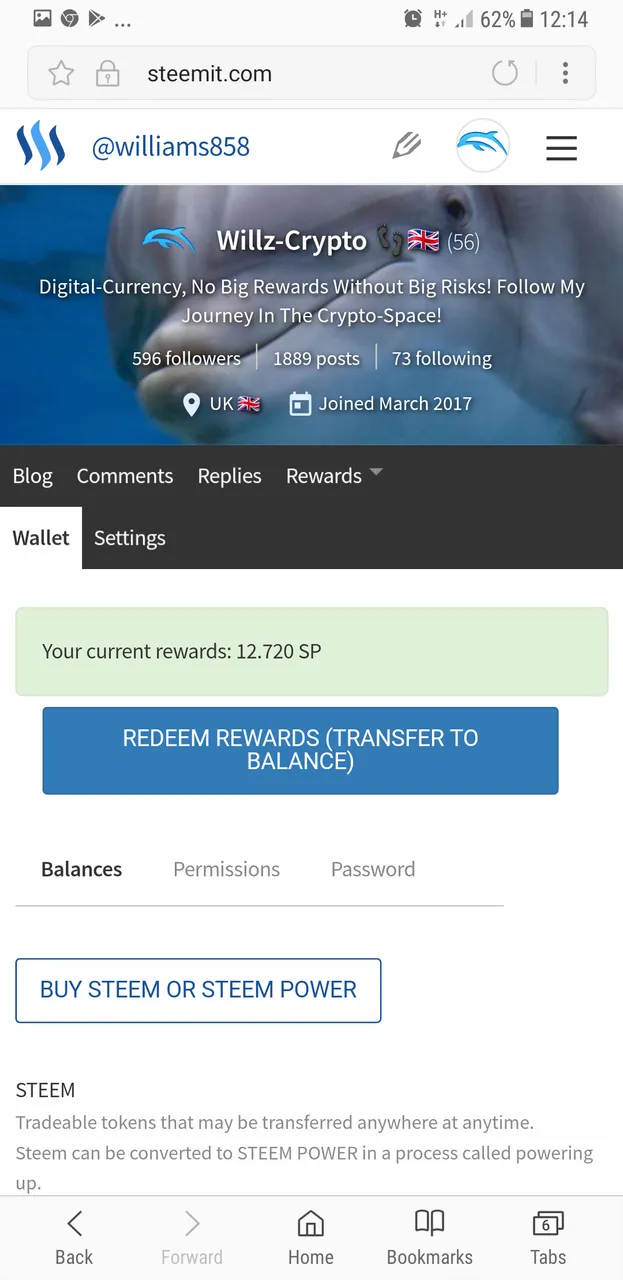The height and width of the screenshot is (1280, 623).
Task: Go to the Settings tab
Action: point(130,538)
